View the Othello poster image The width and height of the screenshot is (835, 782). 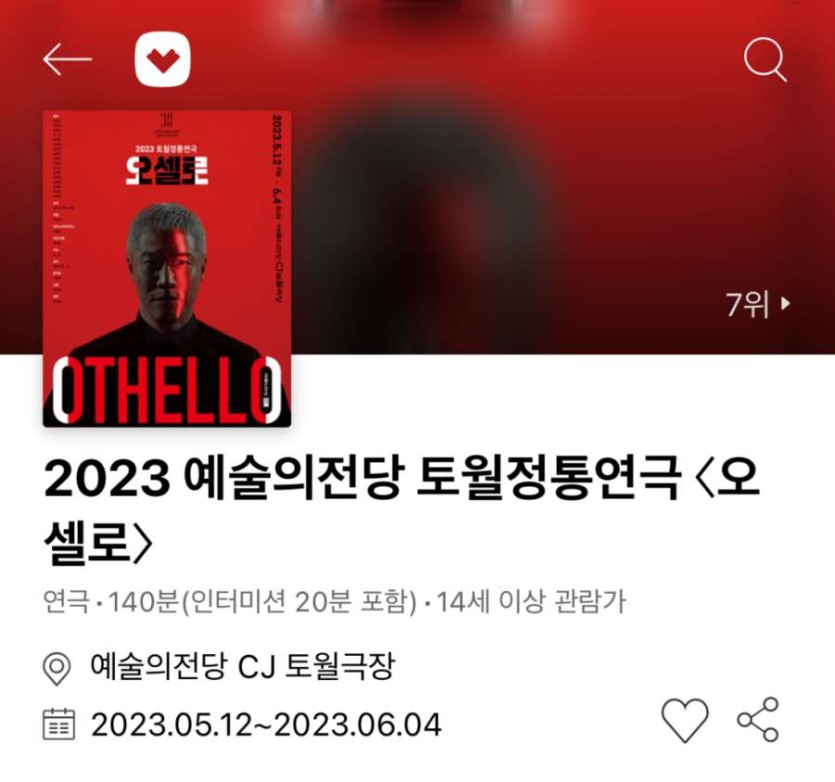click(x=166, y=268)
